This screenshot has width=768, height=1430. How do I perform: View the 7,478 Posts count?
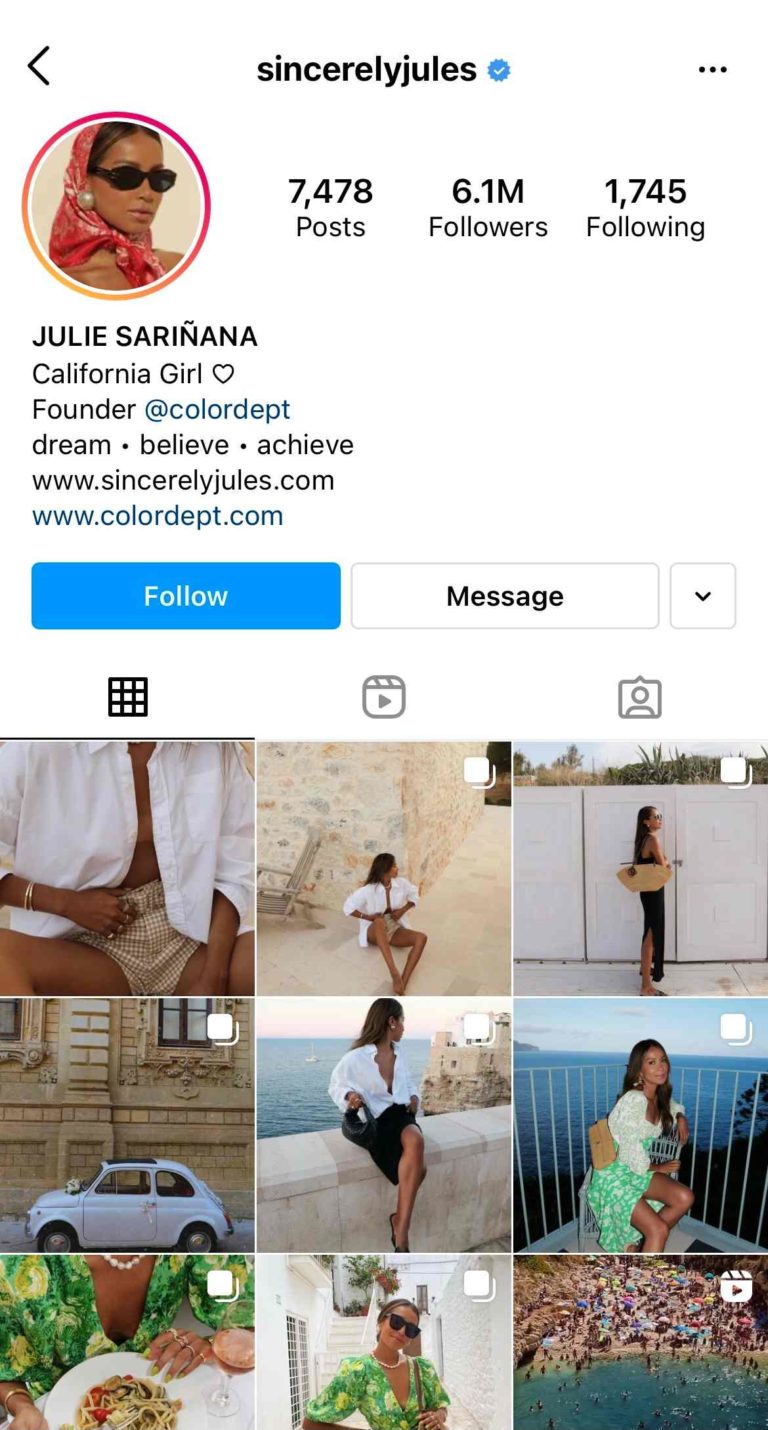click(x=330, y=205)
